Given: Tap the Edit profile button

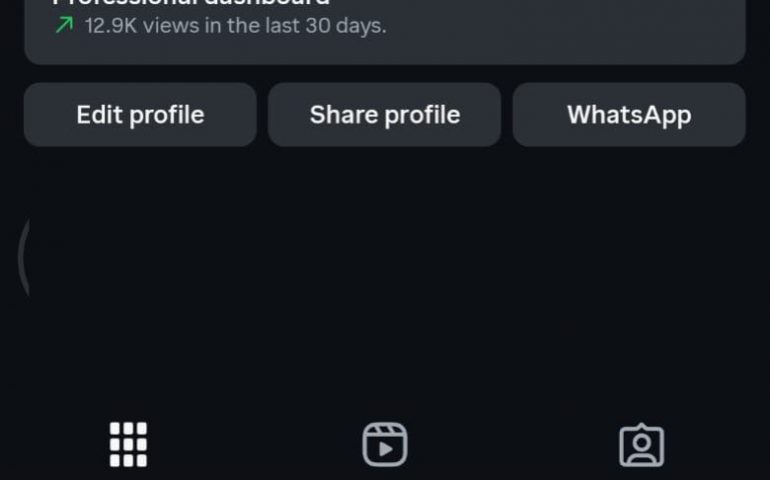Looking at the screenshot, I should pos(140,115).
